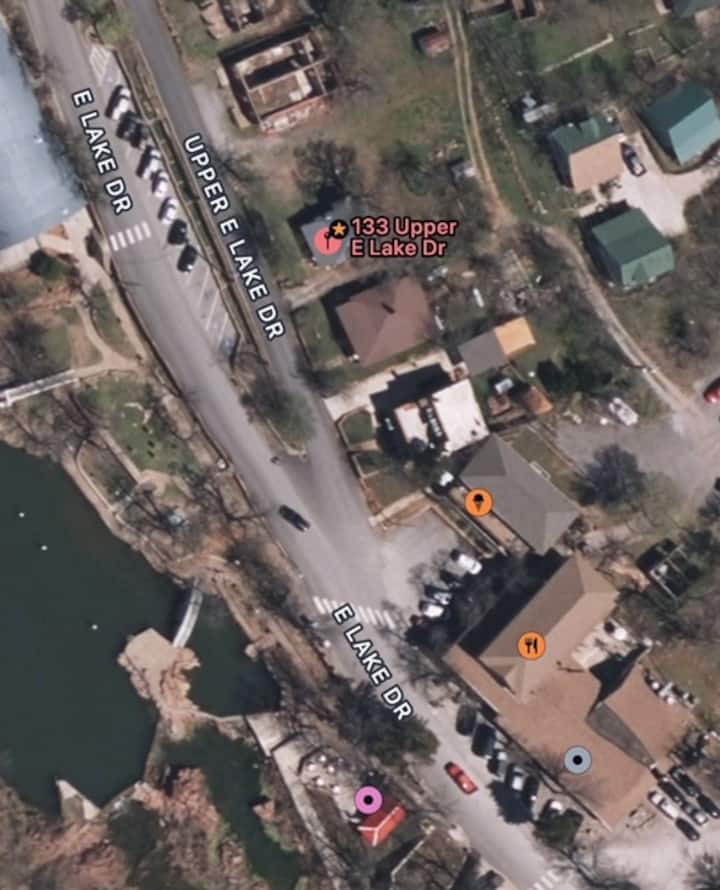Select the pink place marker
This screenshot has height=890, width=720.
pyautogui.click(x=369, y=799)
